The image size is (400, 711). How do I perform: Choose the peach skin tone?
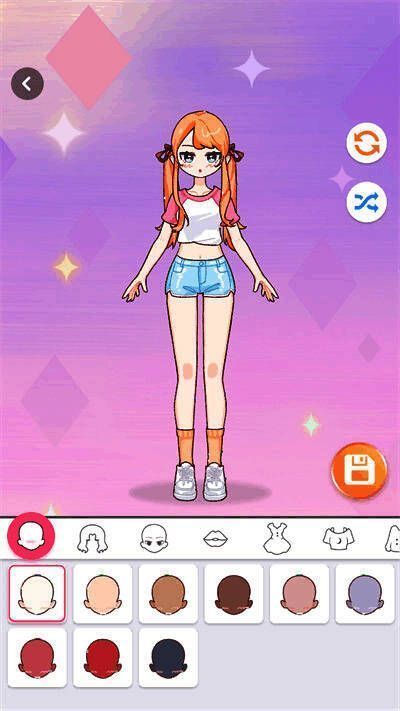point(102,594)
